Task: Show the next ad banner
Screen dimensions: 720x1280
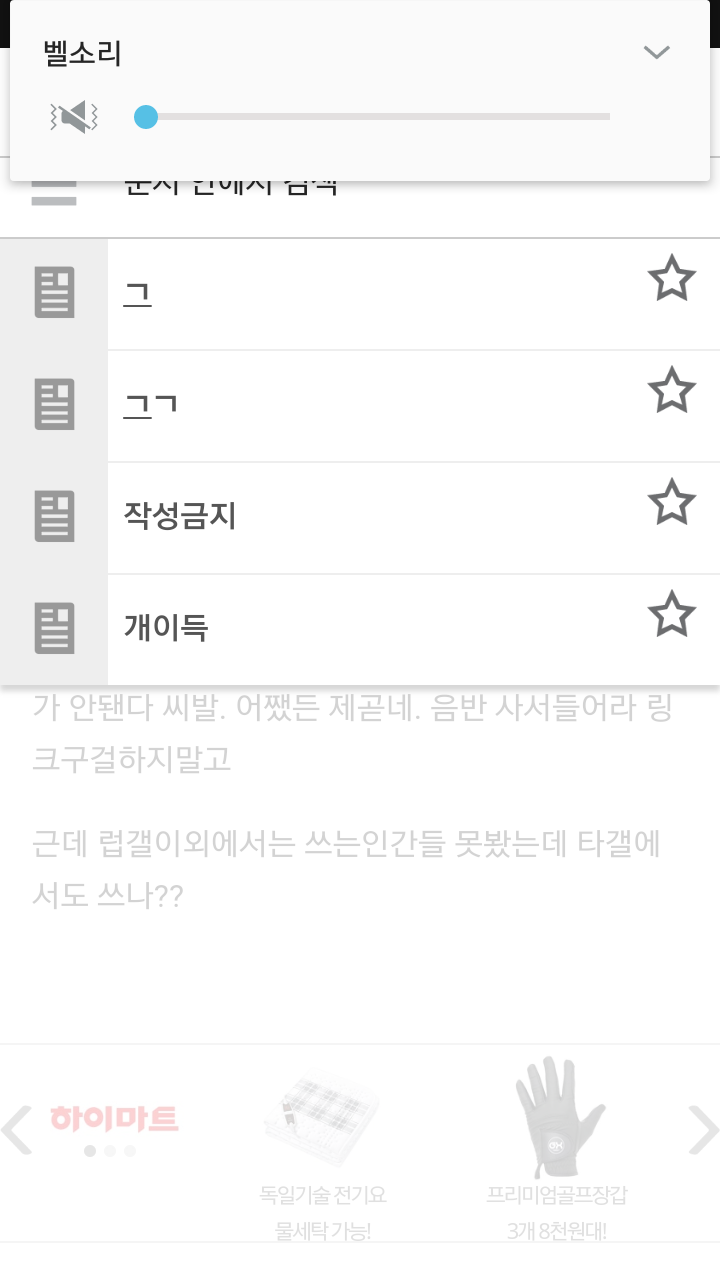Action: [703, 1131]
